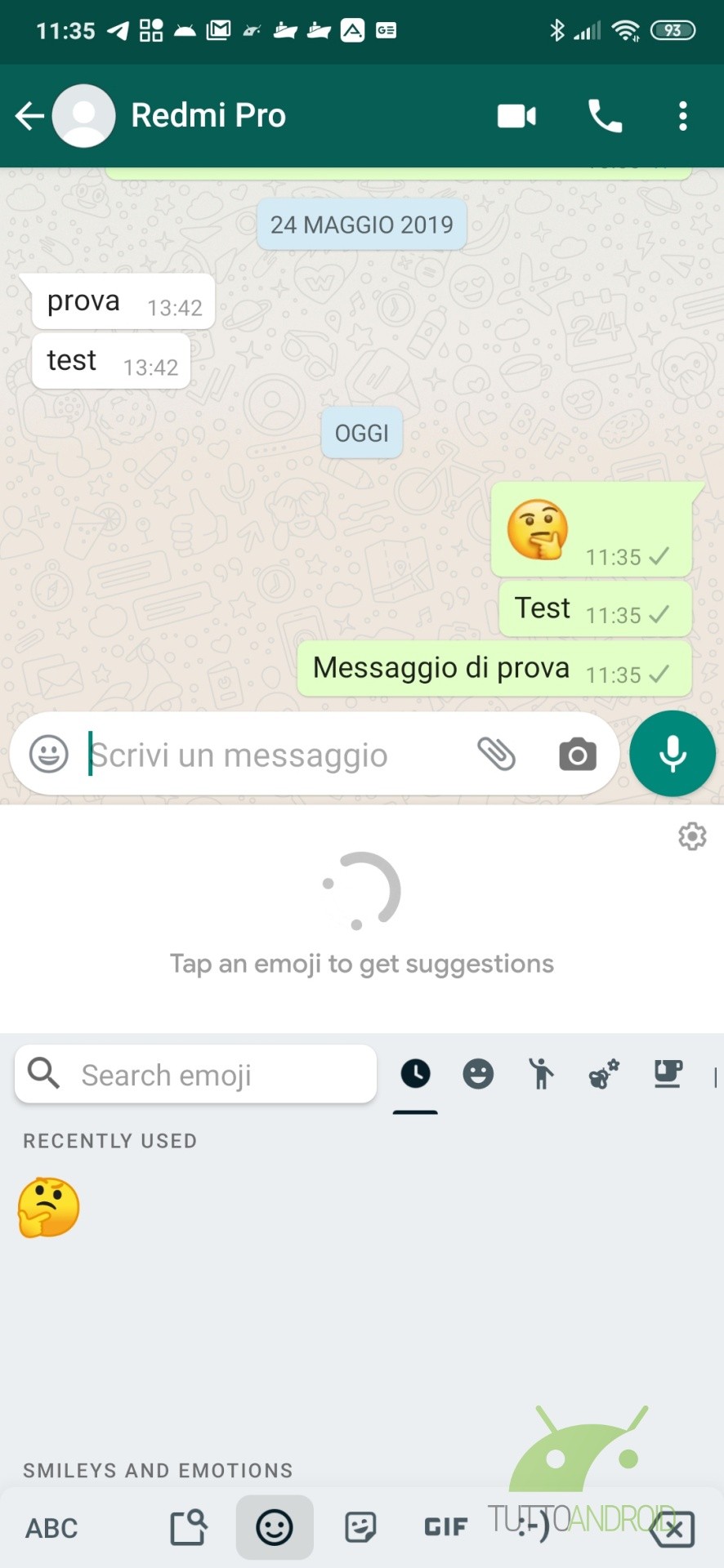The height and width of the screenshot is (1568, 724).
Task: Switch to people emoji category
Action: point(541,1074)
